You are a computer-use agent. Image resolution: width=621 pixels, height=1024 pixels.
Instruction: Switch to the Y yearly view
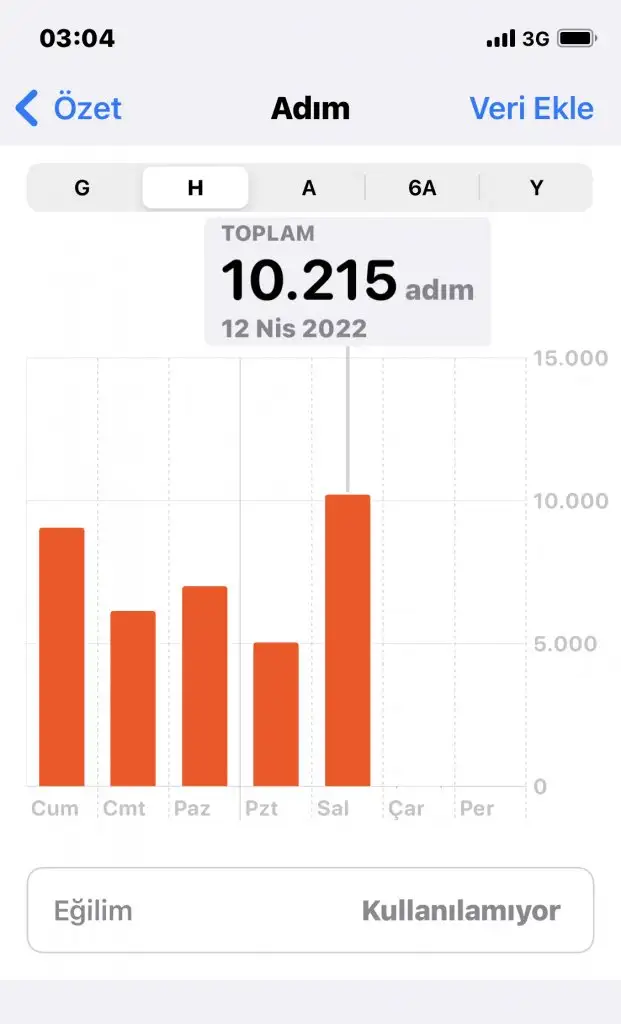point(536,188)
